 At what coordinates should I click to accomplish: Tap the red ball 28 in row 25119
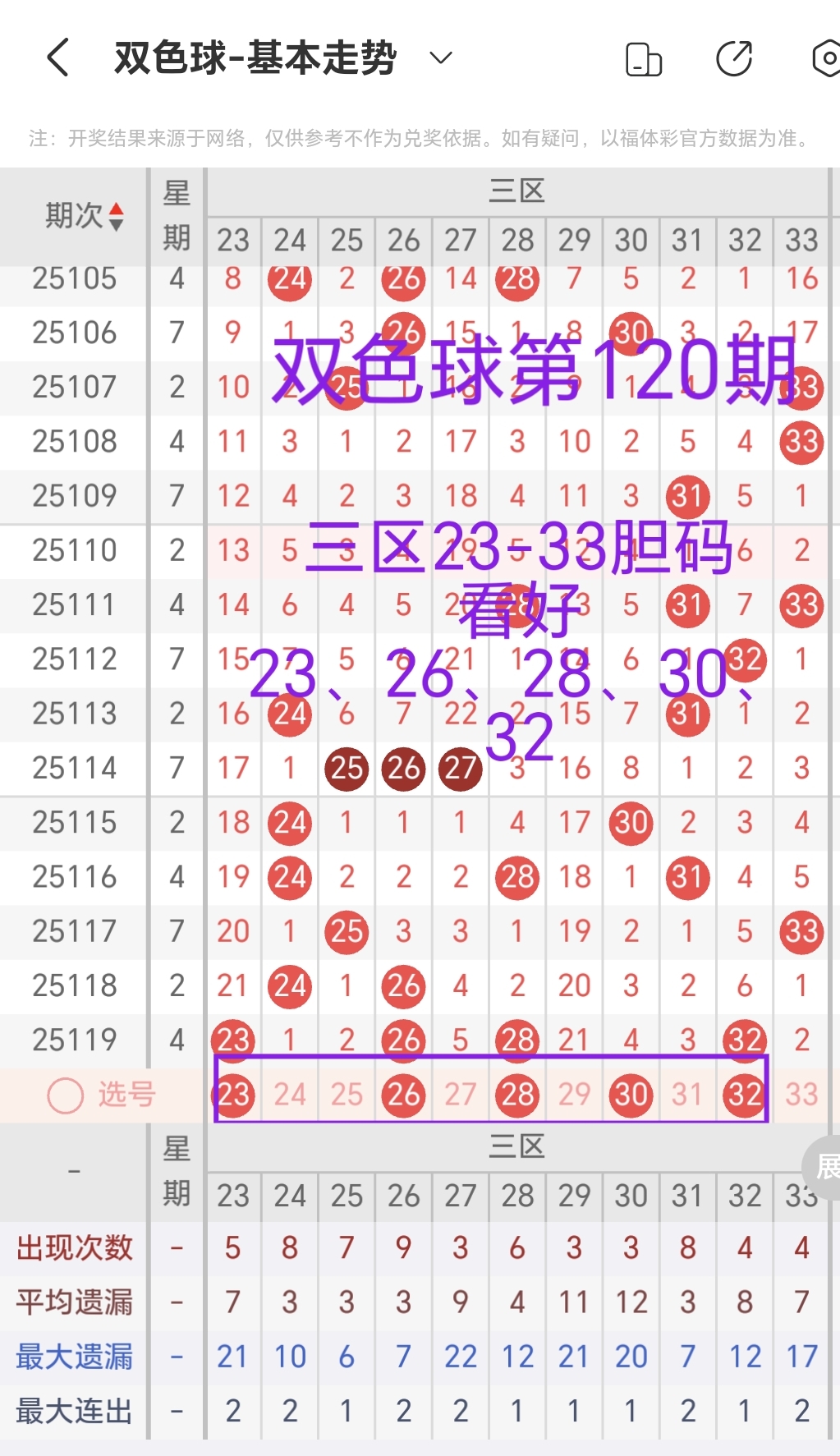click(516, 1040)
